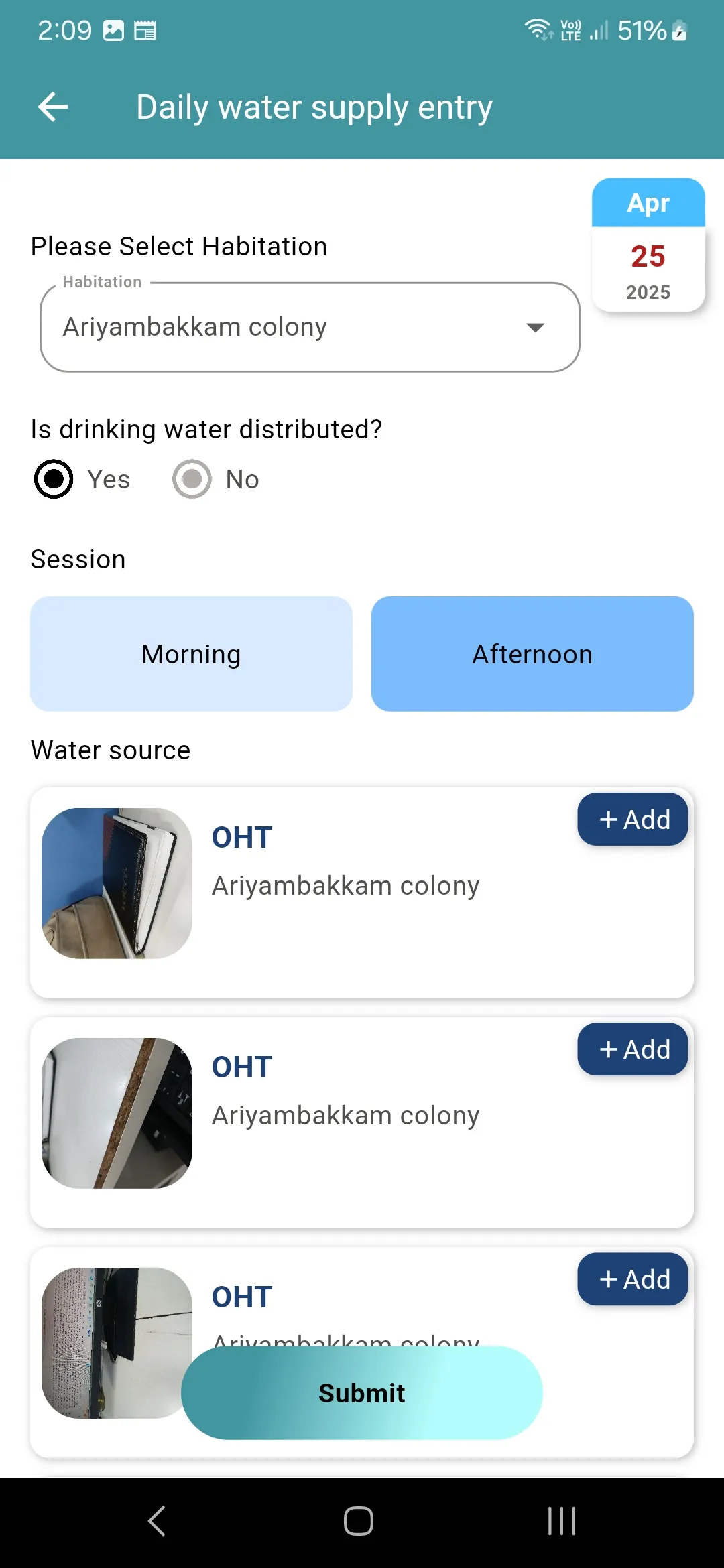Tap the dropdown arrow beside Ariyambakkam colony
The height and width of the screenshot is (1568, 724).
pyautogui.click(x=534, y=328)
